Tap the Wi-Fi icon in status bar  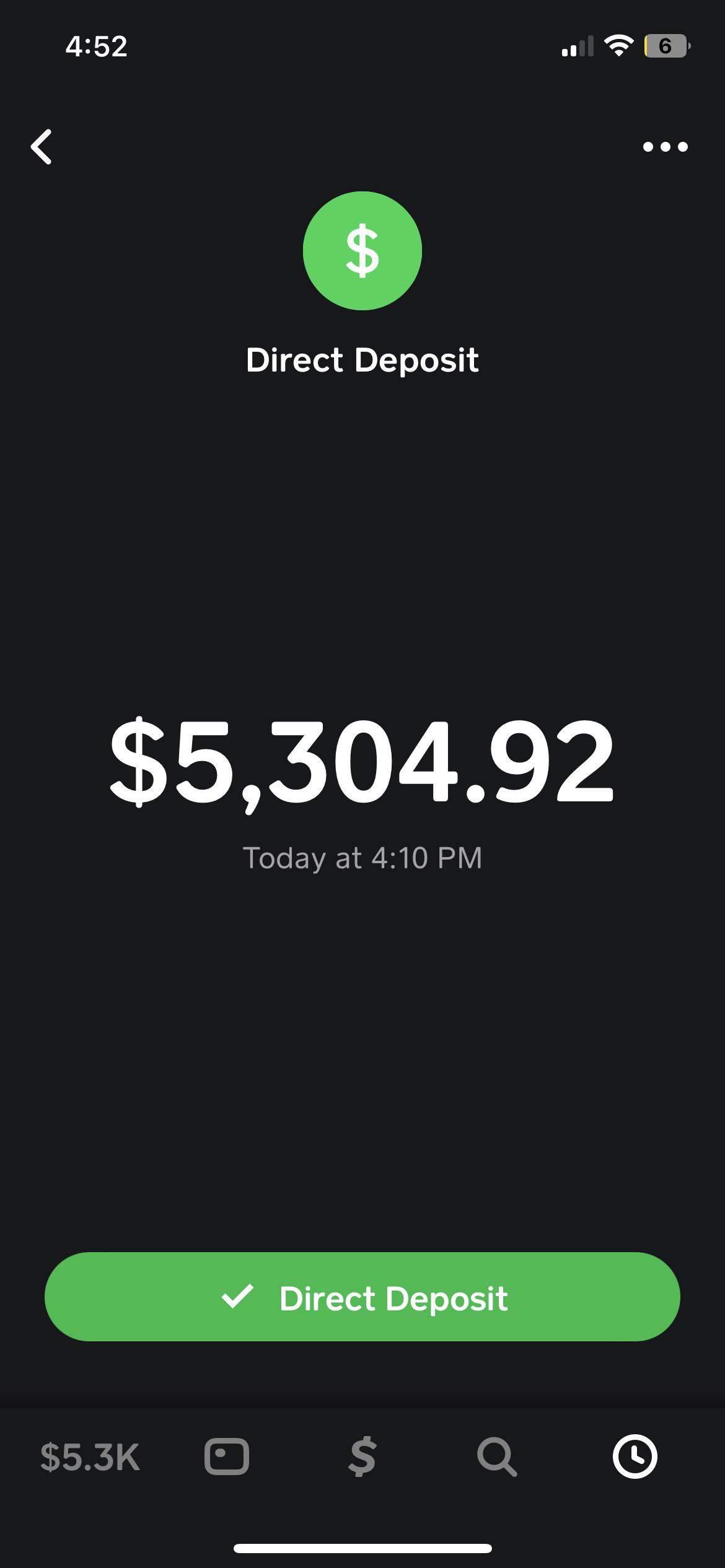coord(620,46)
